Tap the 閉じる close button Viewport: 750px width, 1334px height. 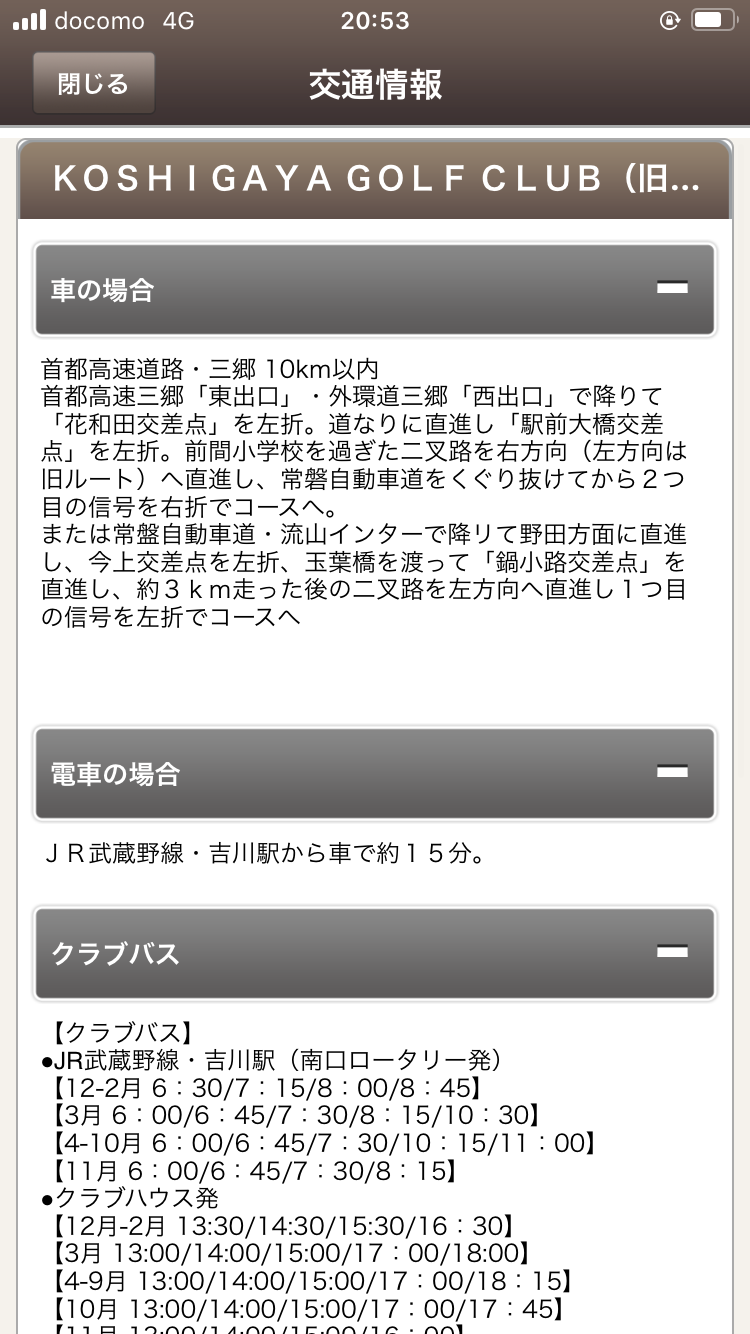point(94,84)
